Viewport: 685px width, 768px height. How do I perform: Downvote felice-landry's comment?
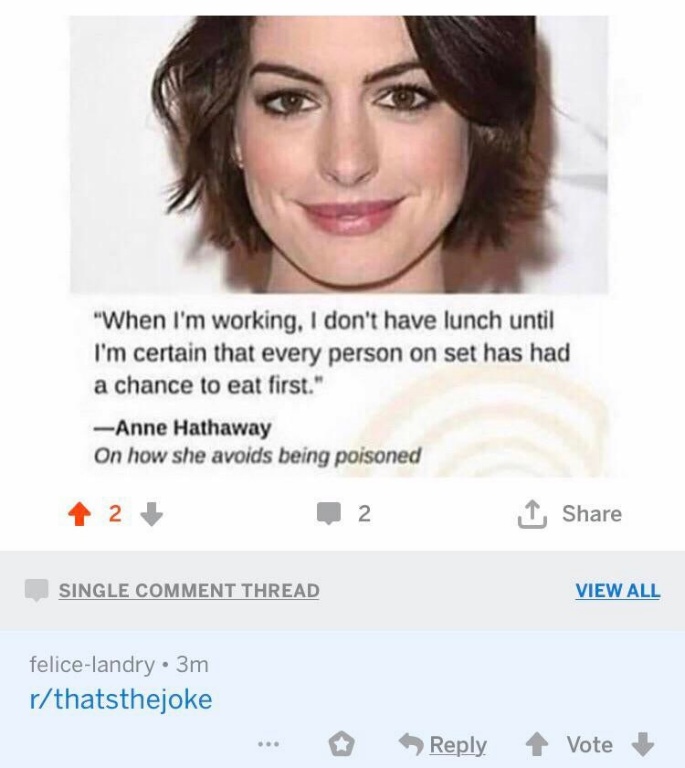643,745
